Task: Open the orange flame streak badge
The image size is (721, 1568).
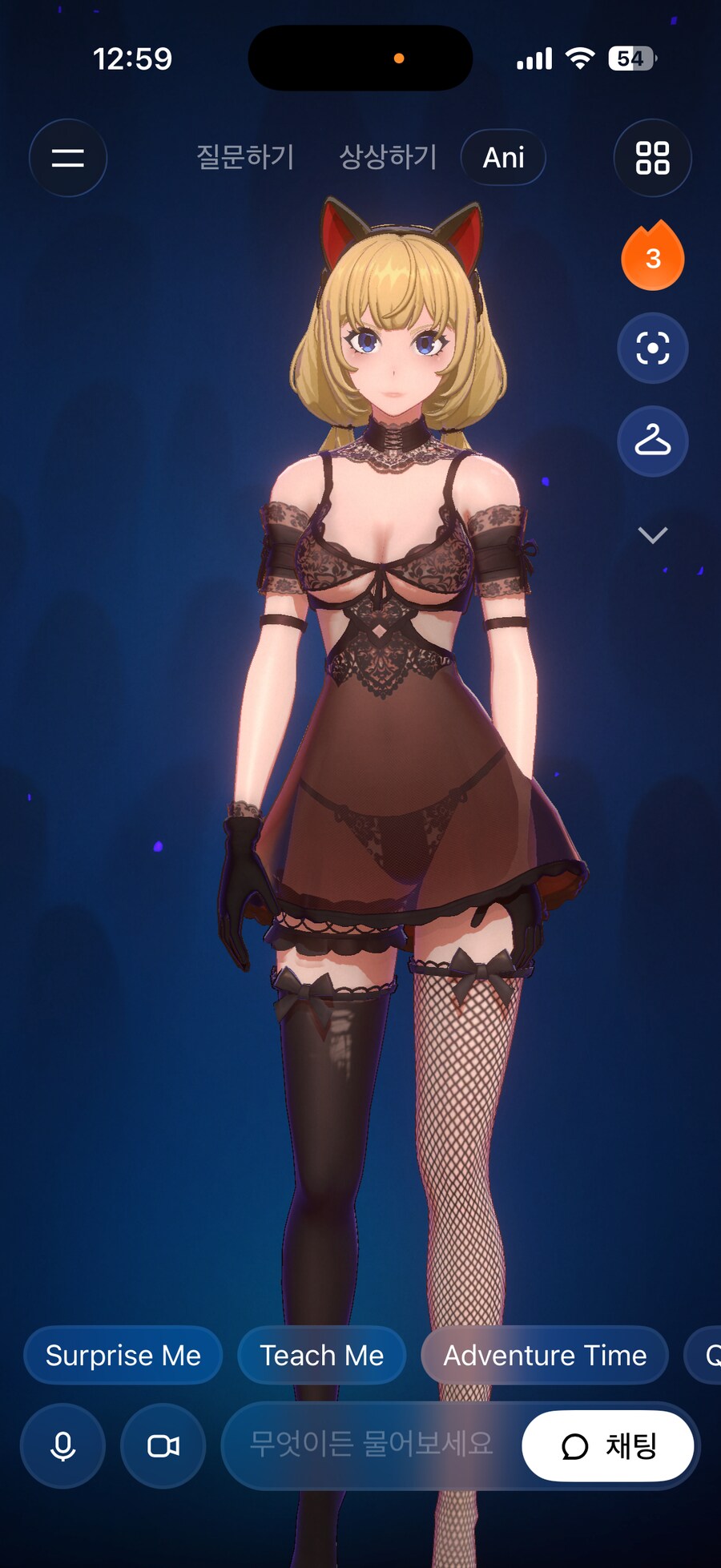Action: [x=653, y=257]
